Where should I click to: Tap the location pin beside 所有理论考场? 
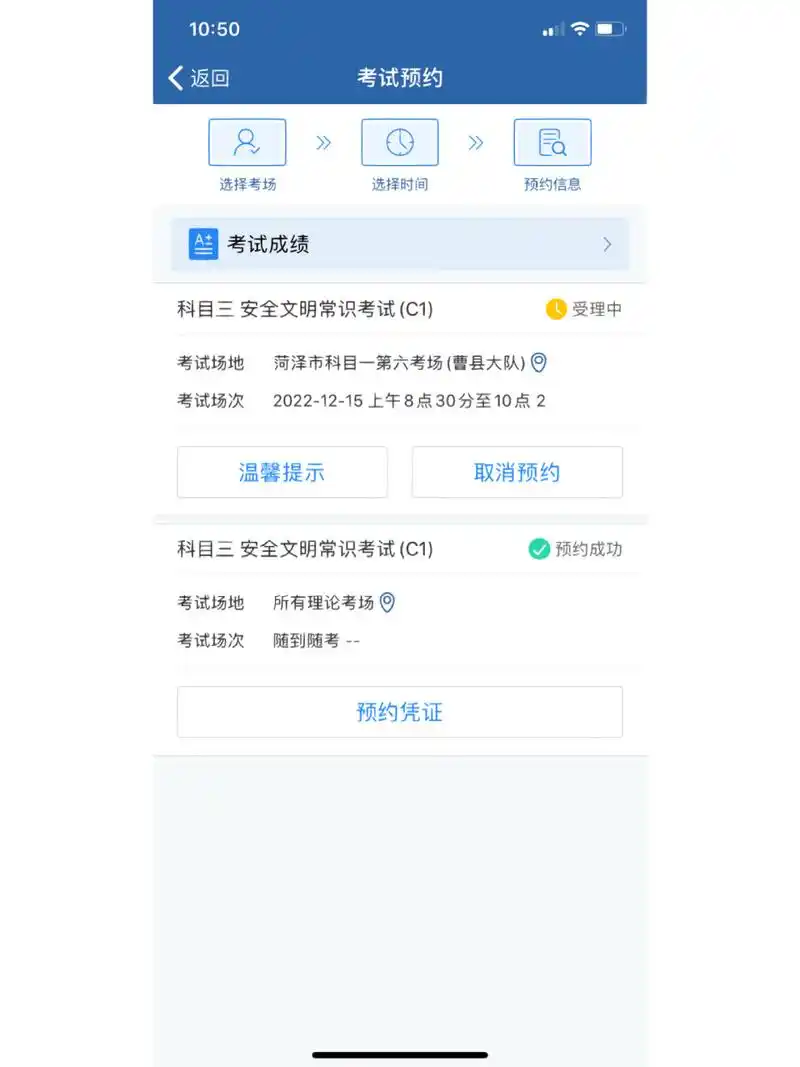pyautogui.click(x=386, y=602)
